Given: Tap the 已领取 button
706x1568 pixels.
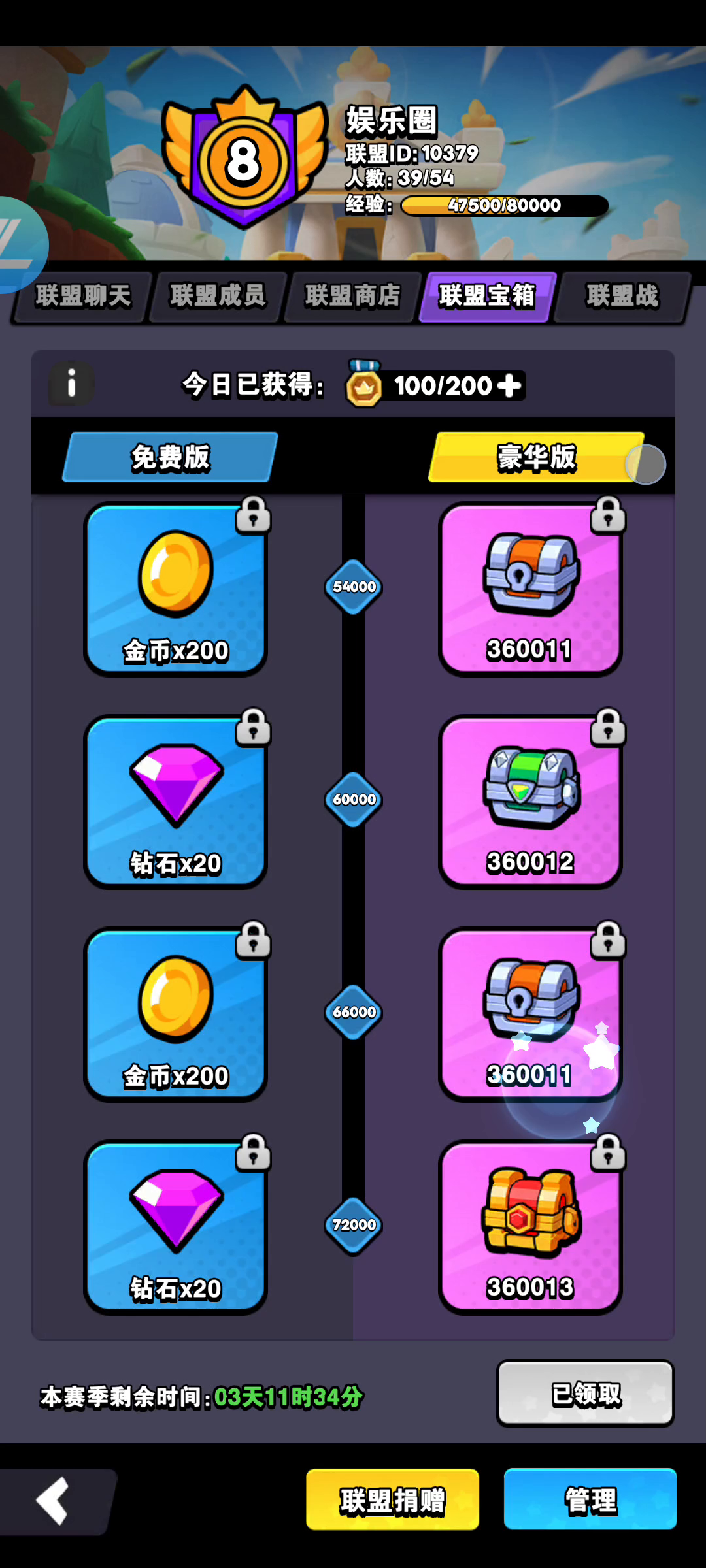Looking at the screenshot, I should [585, 1394].
